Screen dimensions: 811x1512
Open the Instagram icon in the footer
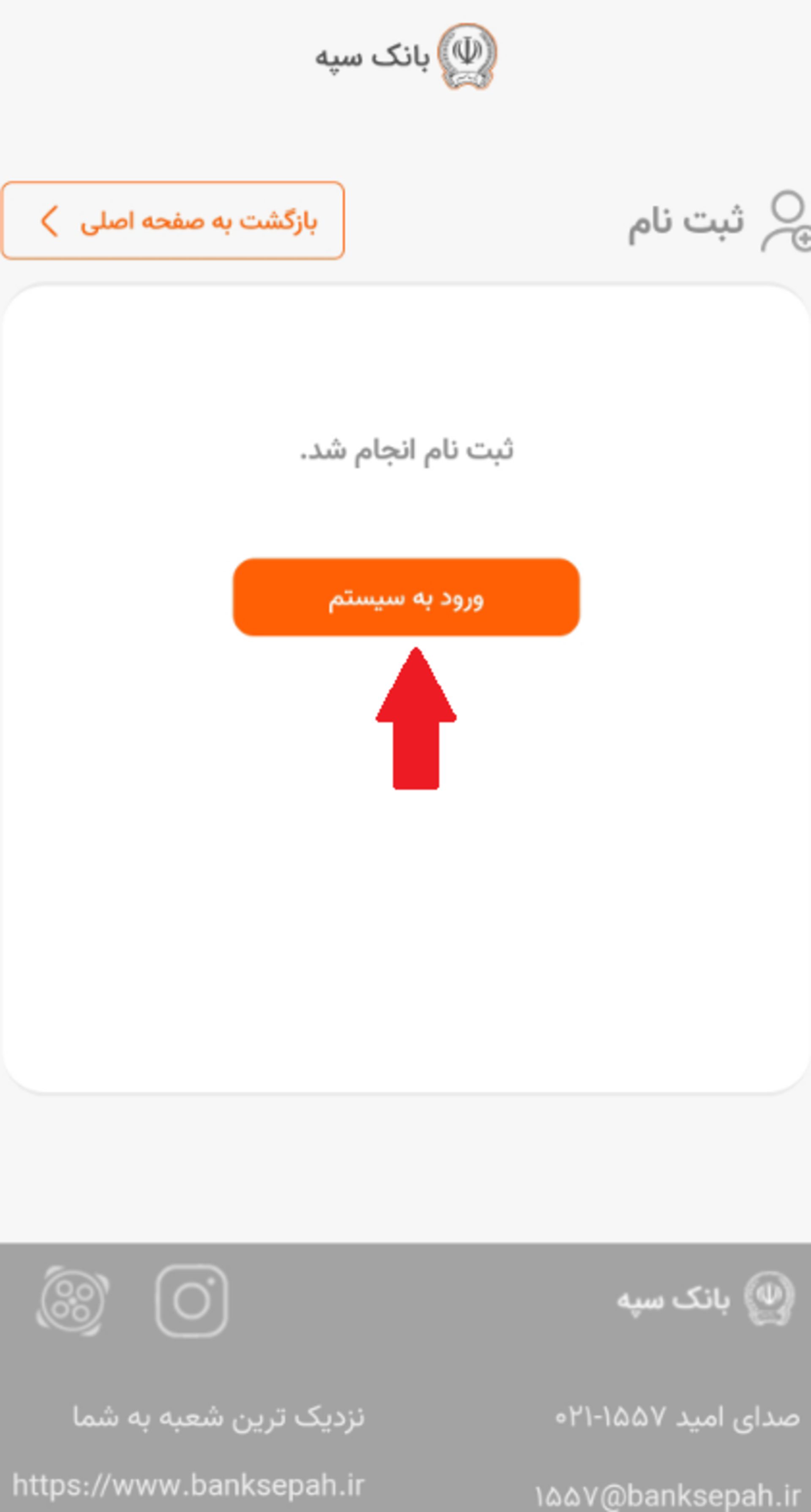click(x=191, y=1301)
